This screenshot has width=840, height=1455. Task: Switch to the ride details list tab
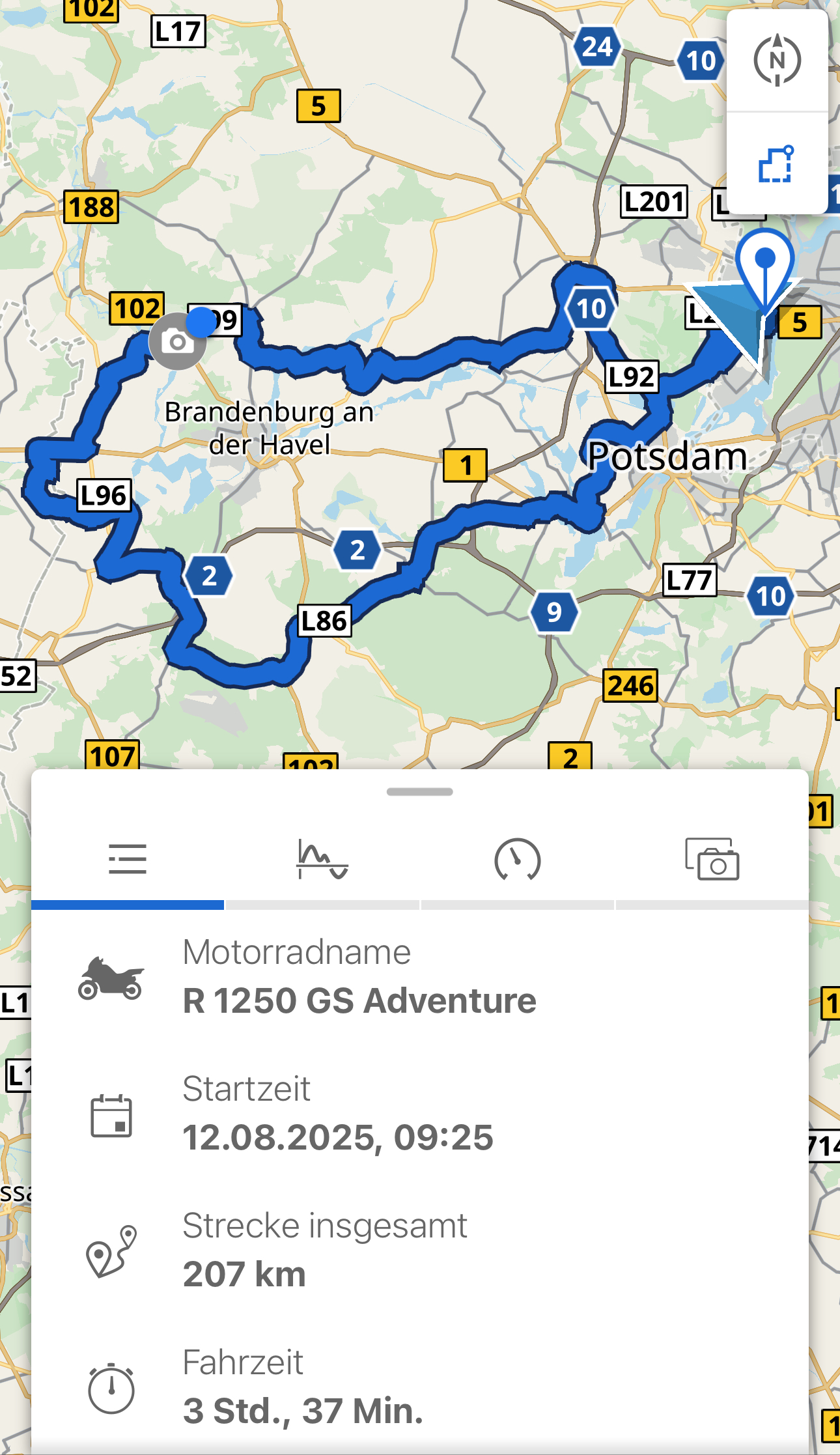(x=128, y=859)
